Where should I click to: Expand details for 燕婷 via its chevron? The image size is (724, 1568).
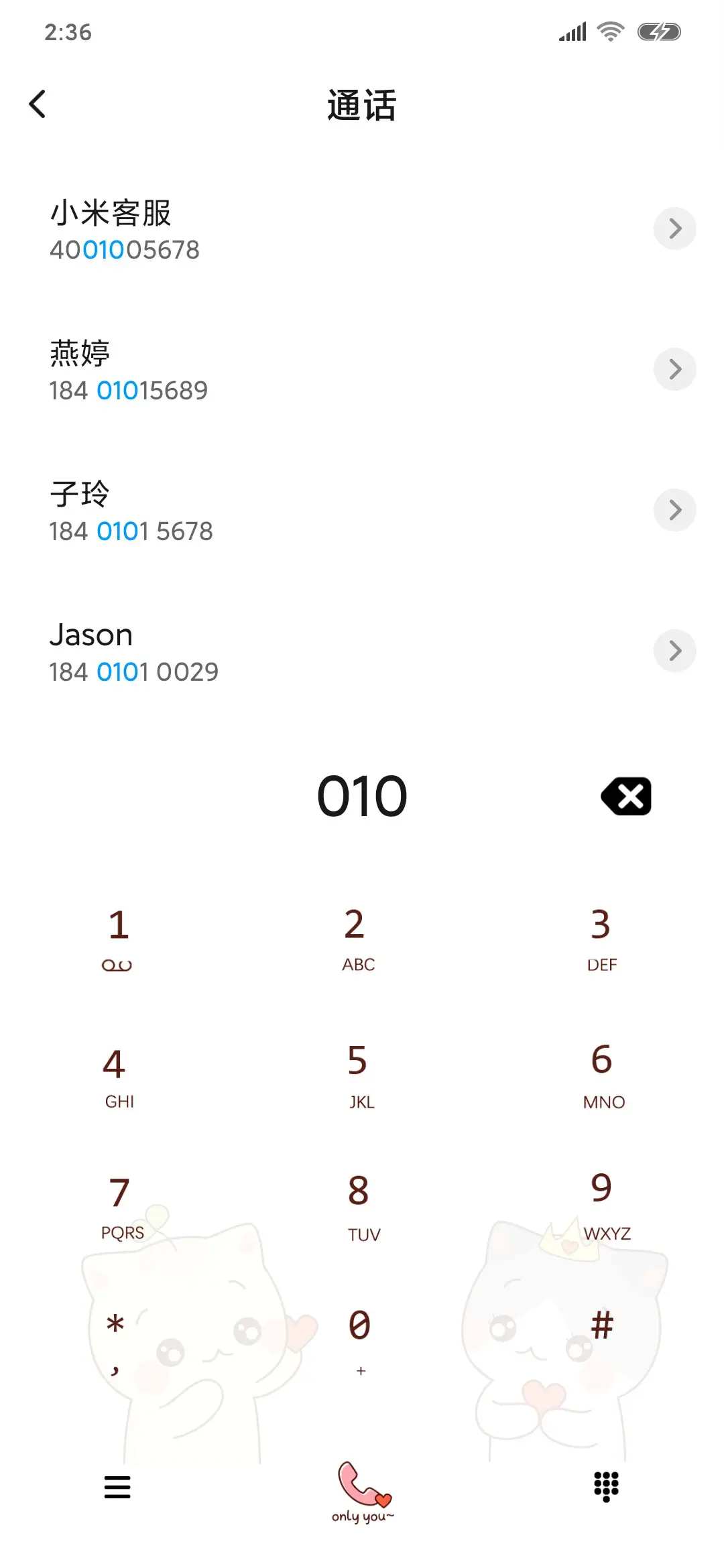[x=675, y=369]
